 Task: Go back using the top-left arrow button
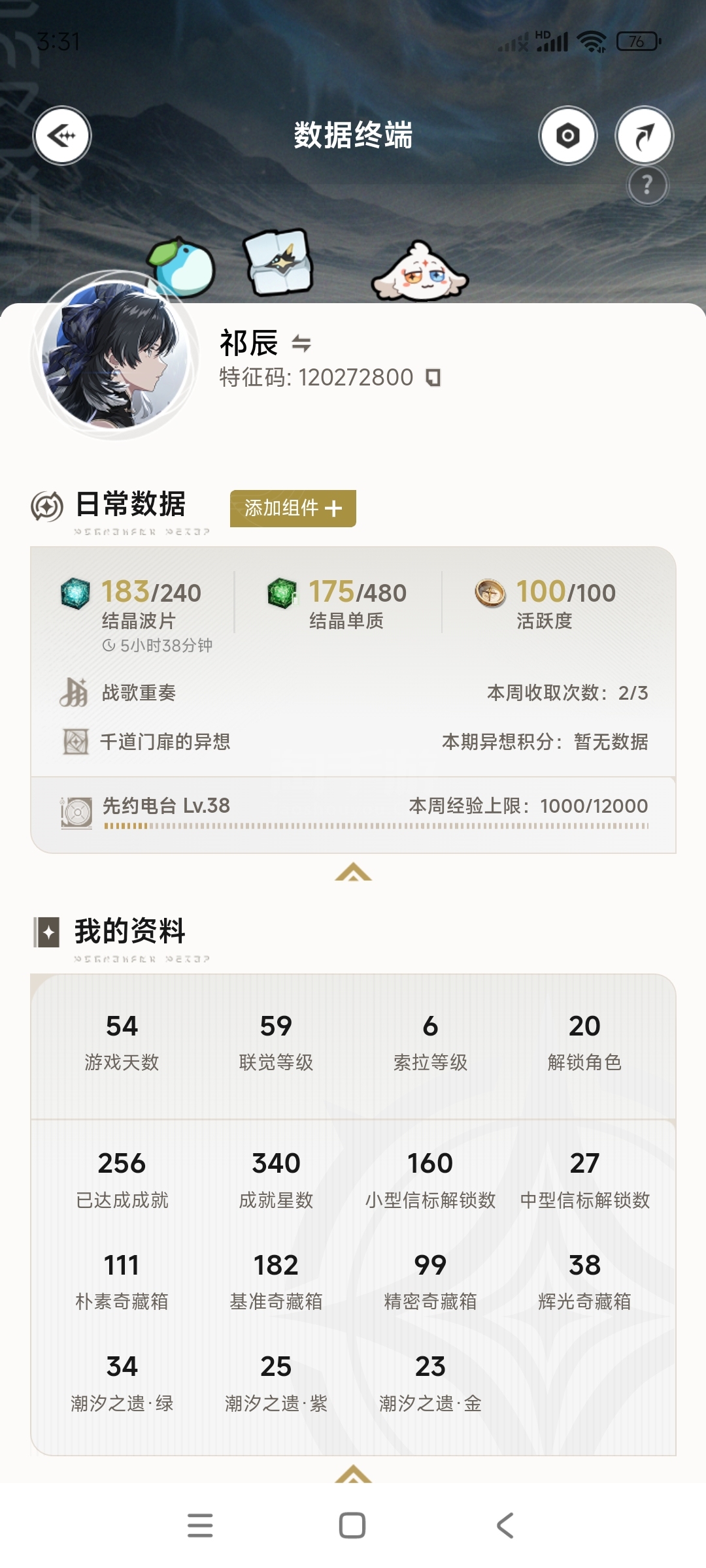tap(62, 136)
